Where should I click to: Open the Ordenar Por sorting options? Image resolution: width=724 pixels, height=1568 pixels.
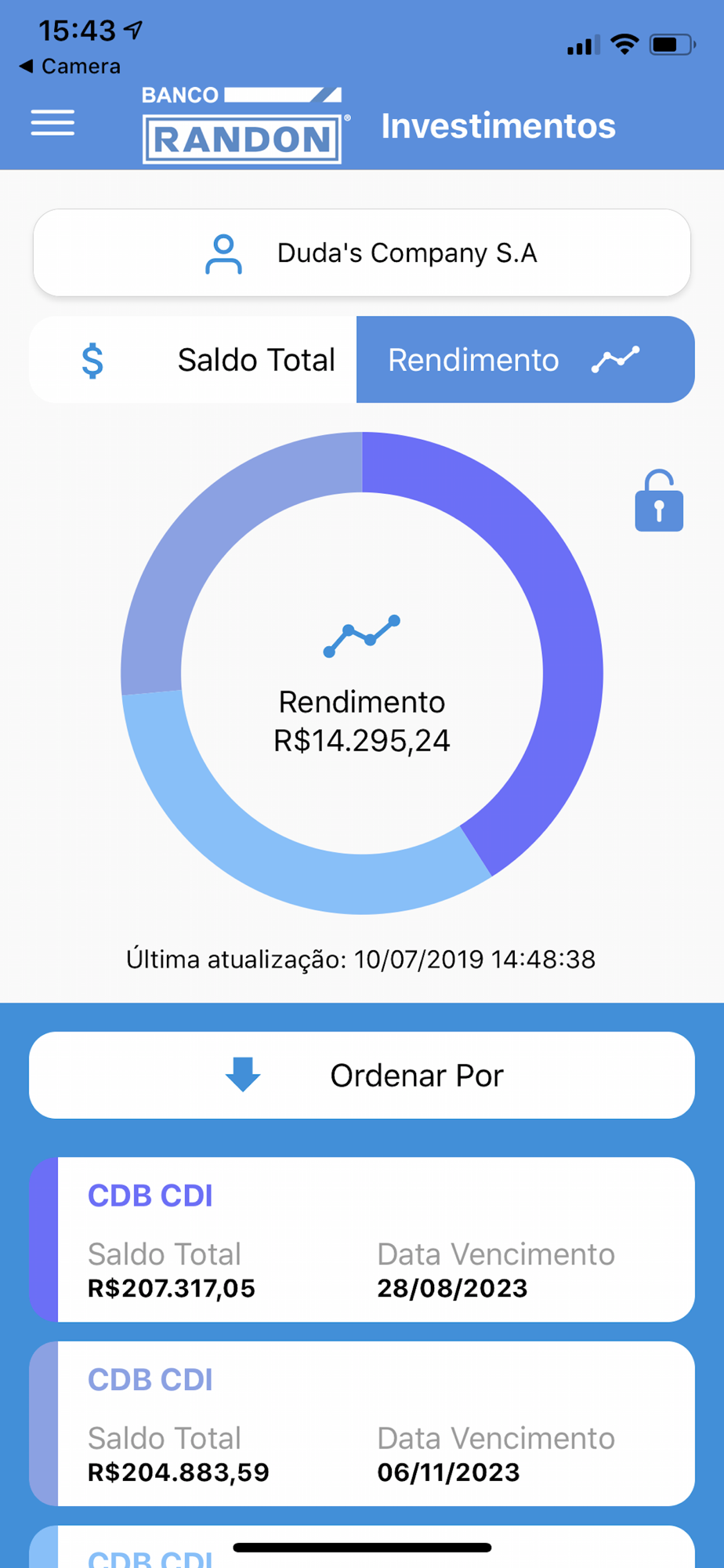point(362,1075)
